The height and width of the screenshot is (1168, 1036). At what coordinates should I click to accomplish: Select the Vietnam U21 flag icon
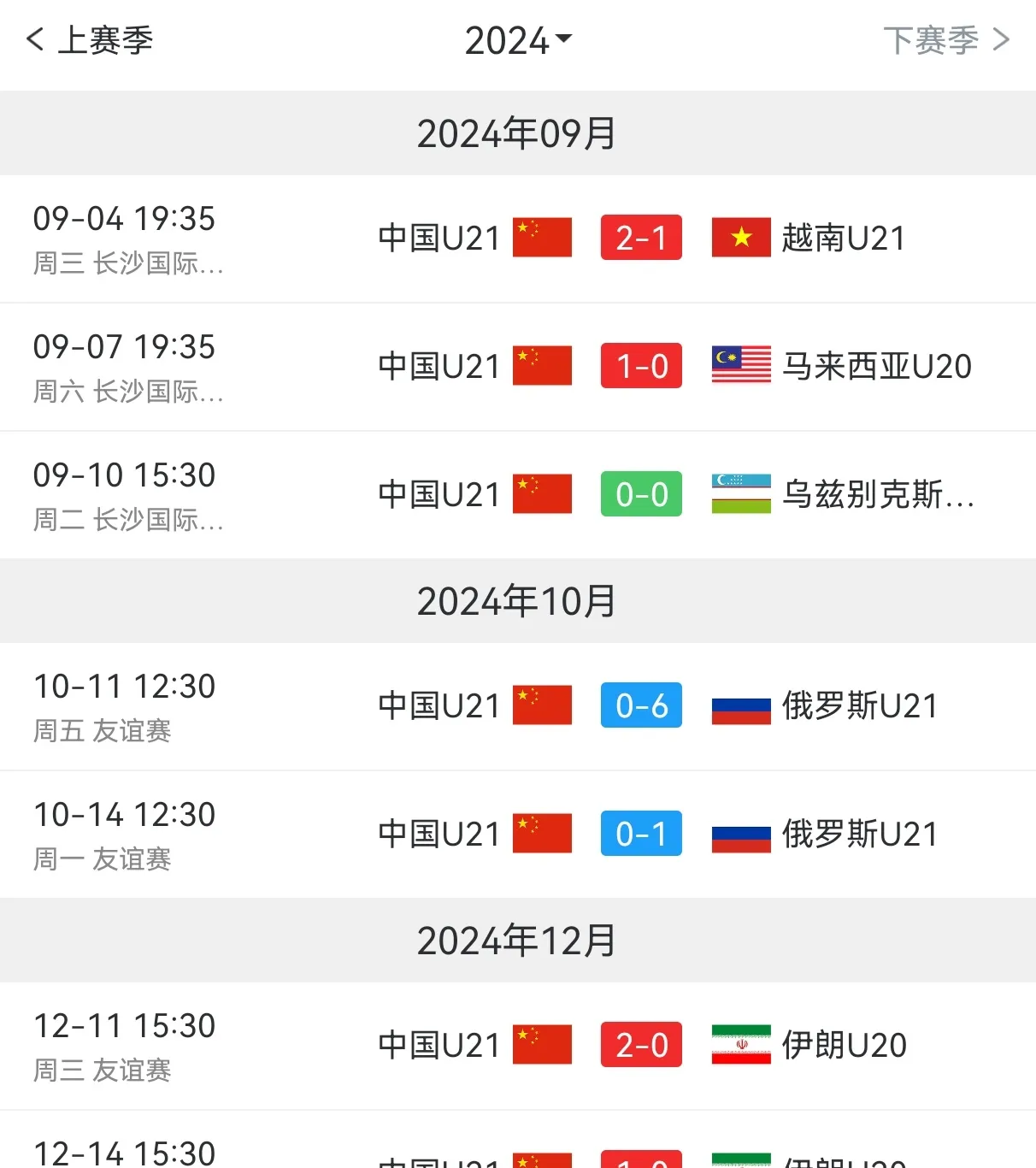pos(740,238)
